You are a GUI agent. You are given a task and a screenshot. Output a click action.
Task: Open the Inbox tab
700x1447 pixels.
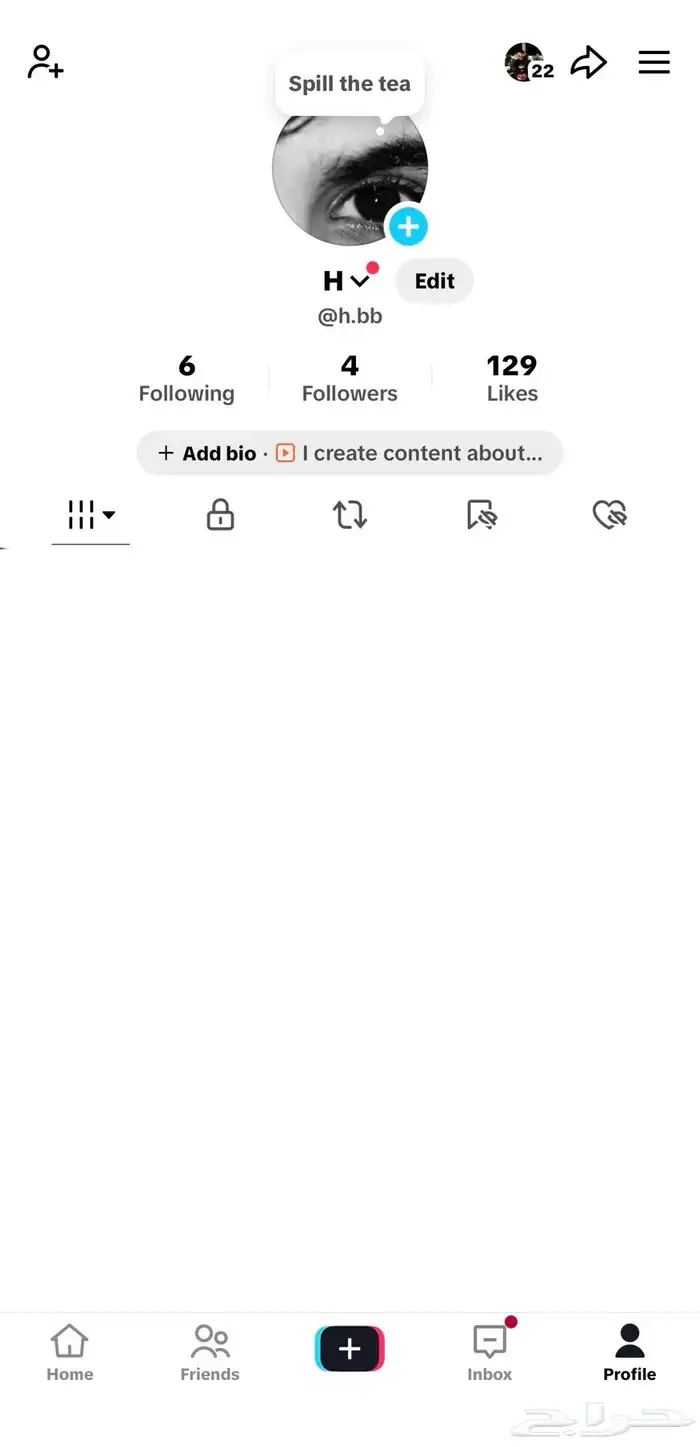490,1352
